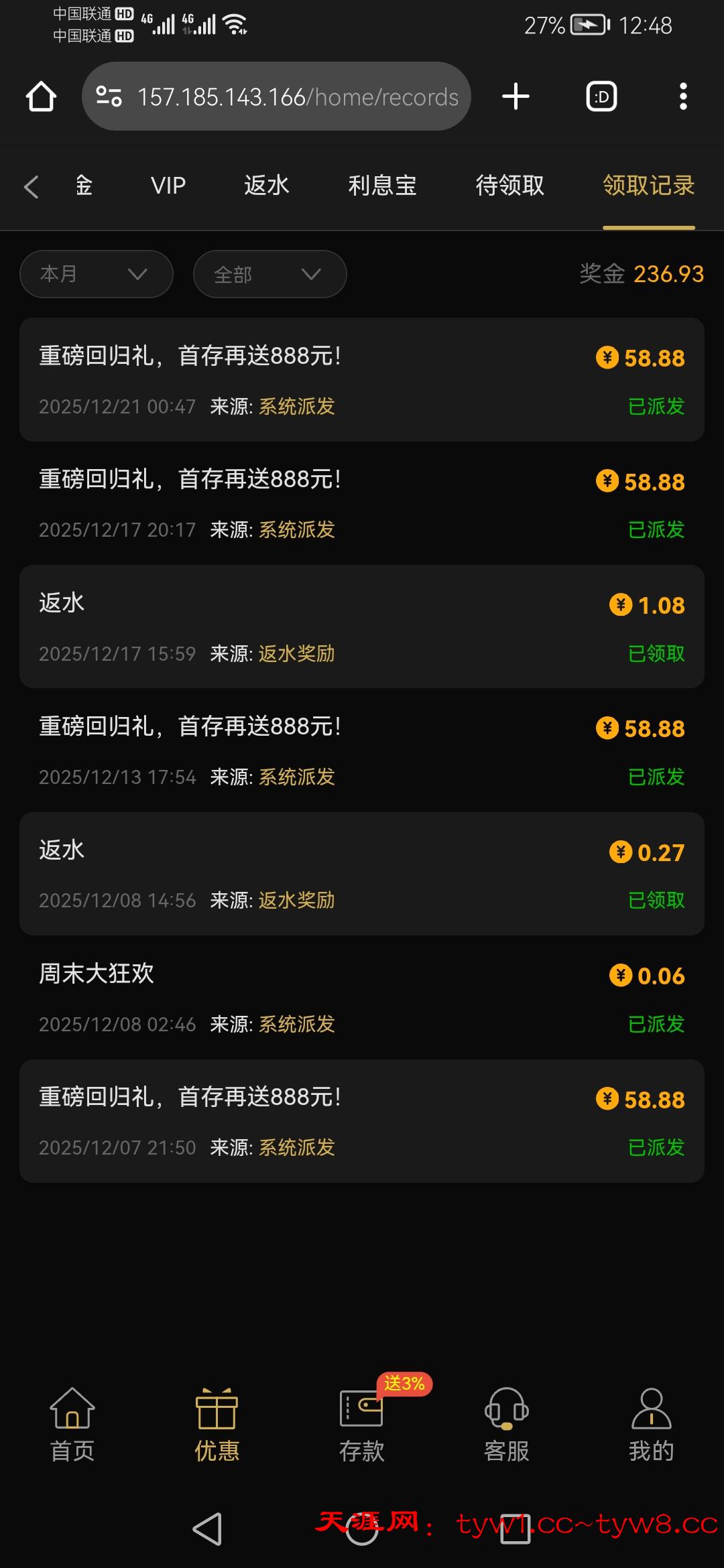Open the tab switcher
The image size is (724, 1568).
click(x=601, y=96)
